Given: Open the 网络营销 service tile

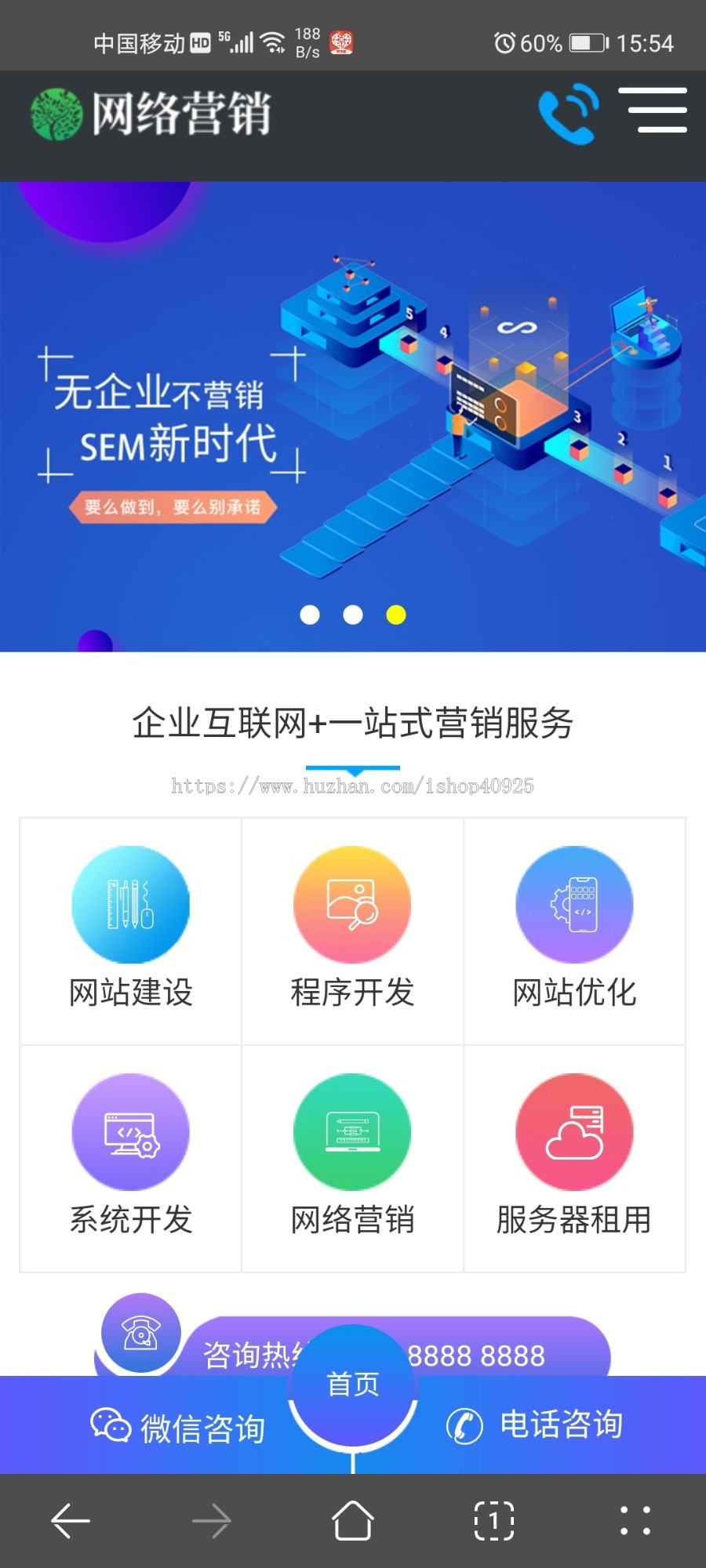Looking at the screenshot, I should (352, 1158).
